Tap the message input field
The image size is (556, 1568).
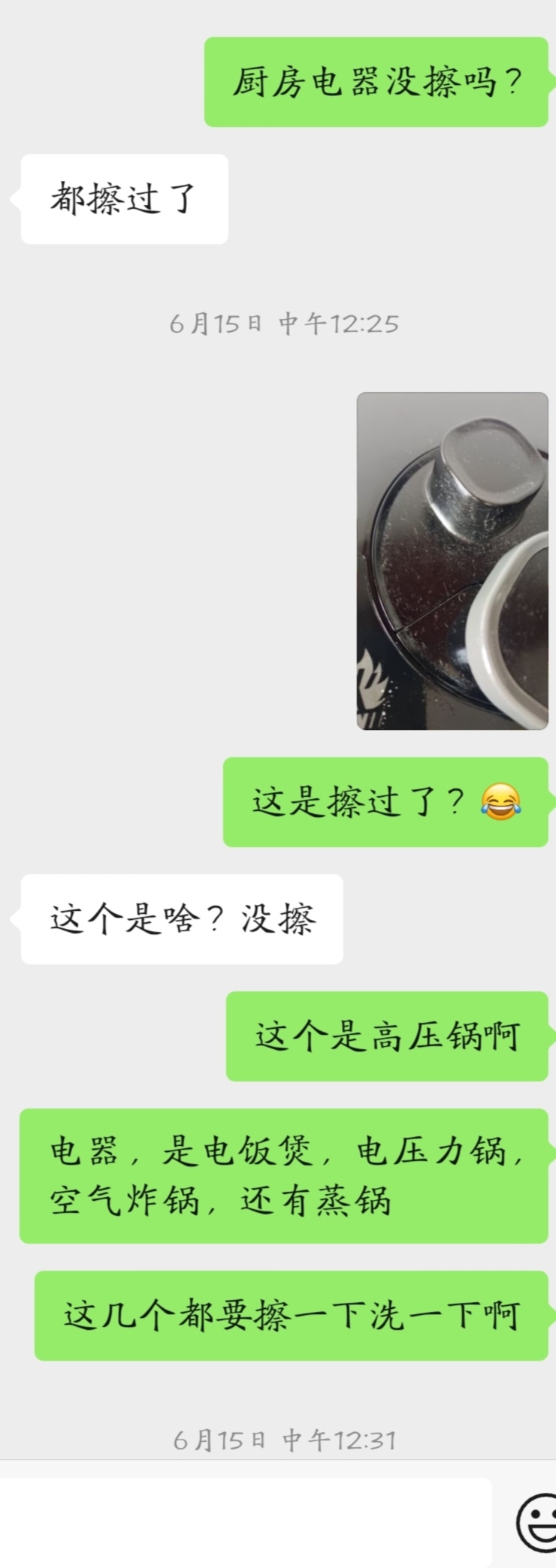[244, 1522]
